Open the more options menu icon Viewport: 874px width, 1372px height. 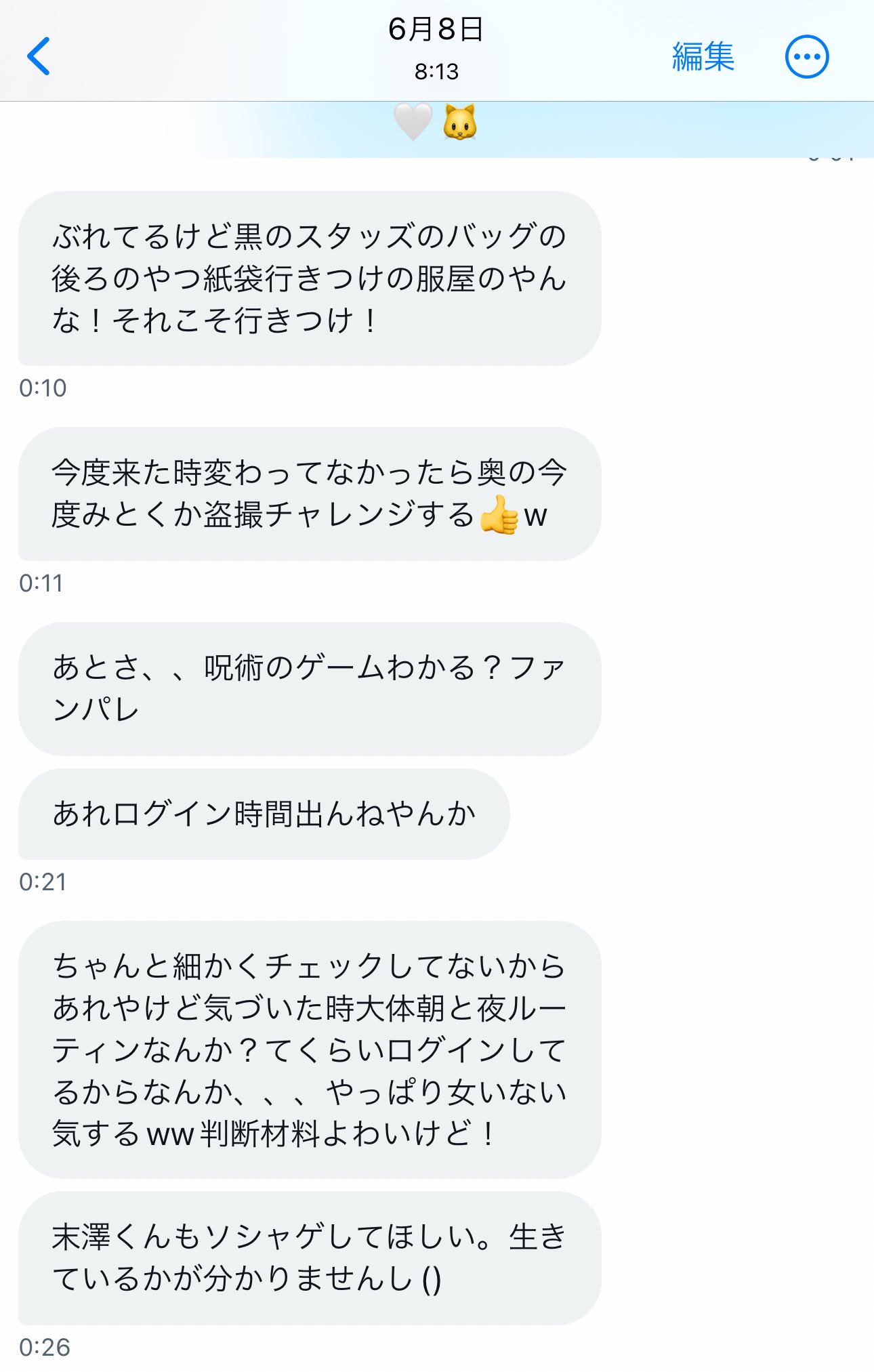(806, 57)
